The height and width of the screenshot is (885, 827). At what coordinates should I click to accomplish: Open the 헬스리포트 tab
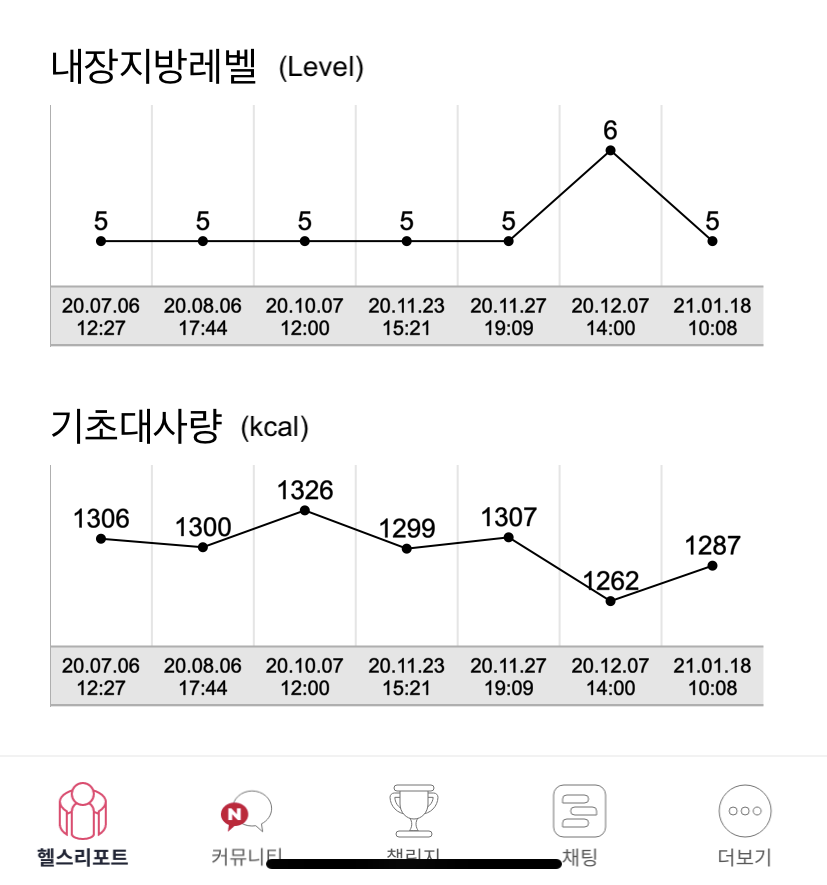(x=82, y=824)
